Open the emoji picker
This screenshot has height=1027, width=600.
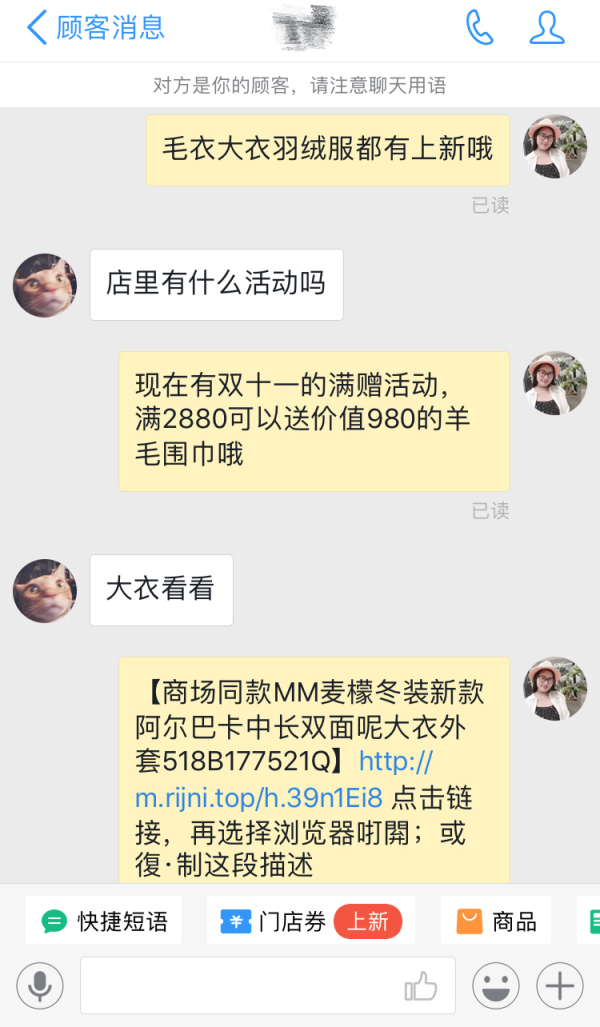494,986
